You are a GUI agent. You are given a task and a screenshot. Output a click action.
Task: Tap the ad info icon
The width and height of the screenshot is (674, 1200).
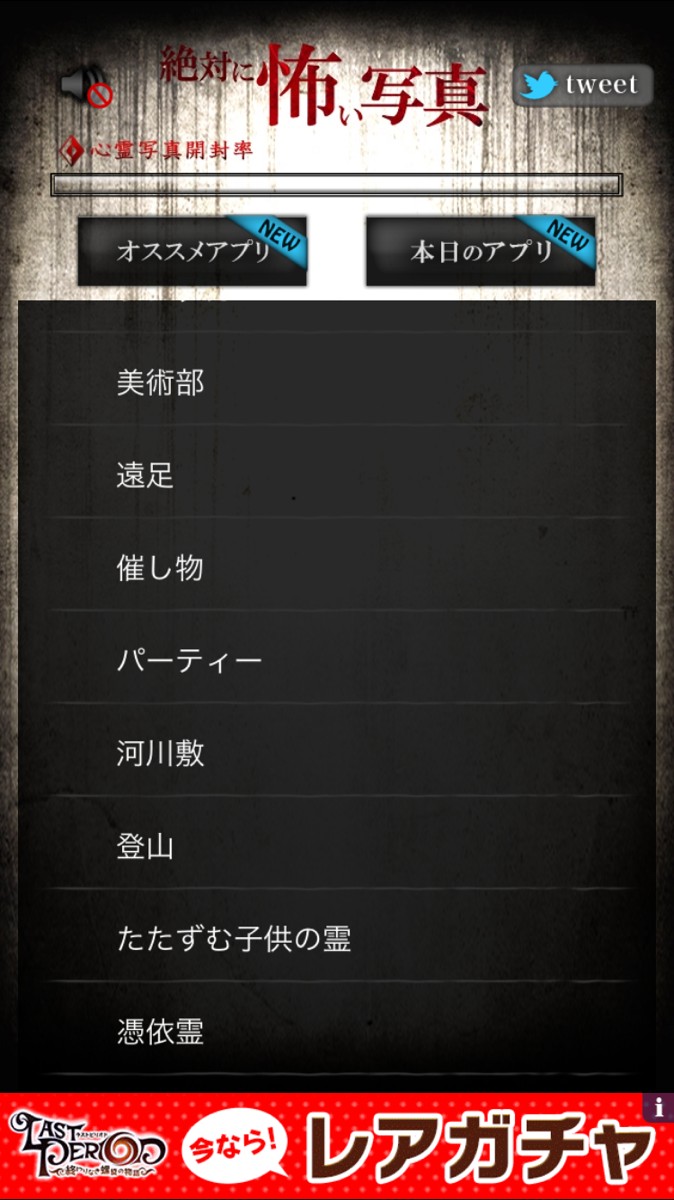pyautogui.click(x=659, y=1107)
